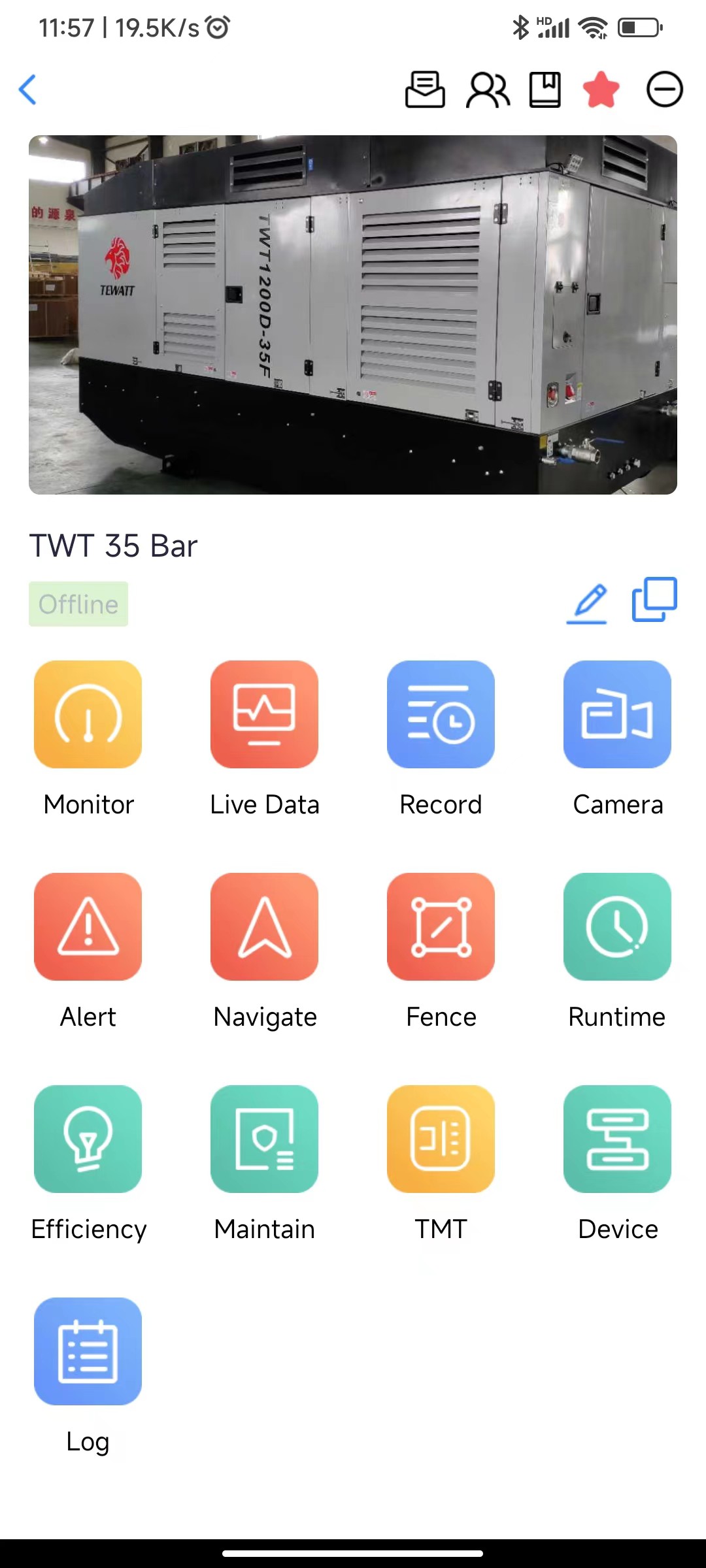This screenshot has height=1568, width=706.
Task: View Runtime statistics
Action: click(x=617, y=926)
